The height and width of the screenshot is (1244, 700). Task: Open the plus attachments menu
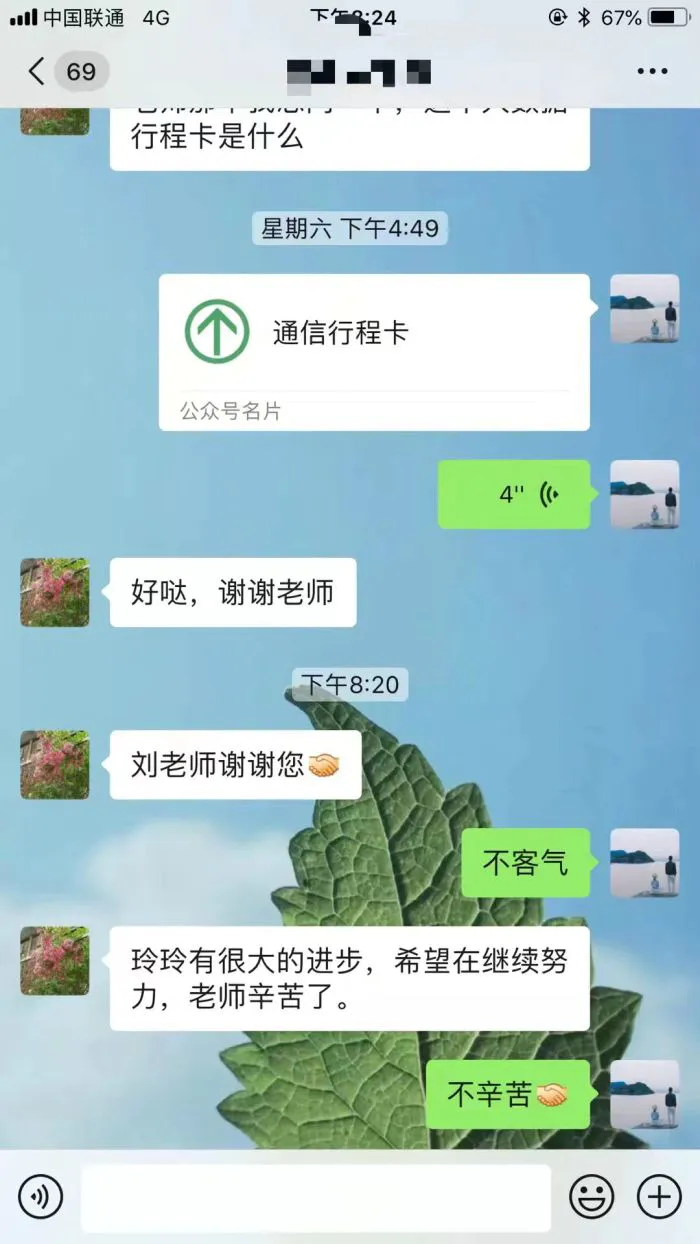click(x=659, y=1196)
